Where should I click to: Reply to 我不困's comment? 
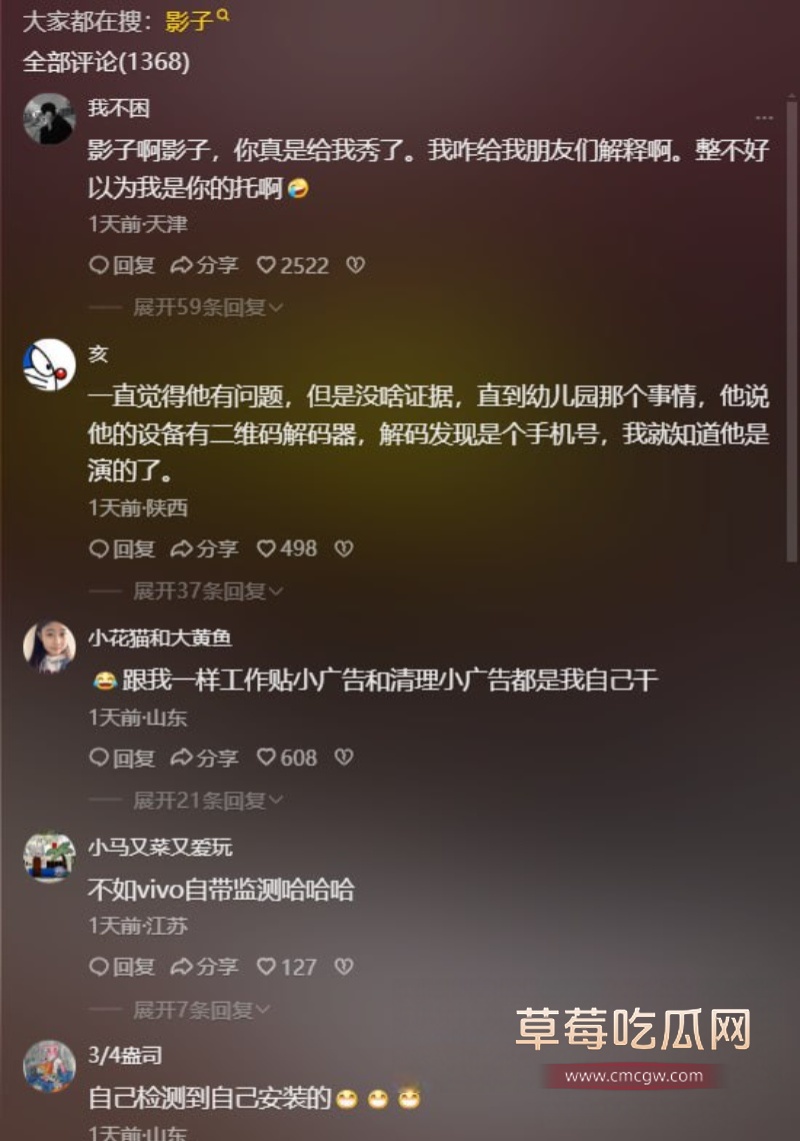pyautogui.click(x=122, y=266)
